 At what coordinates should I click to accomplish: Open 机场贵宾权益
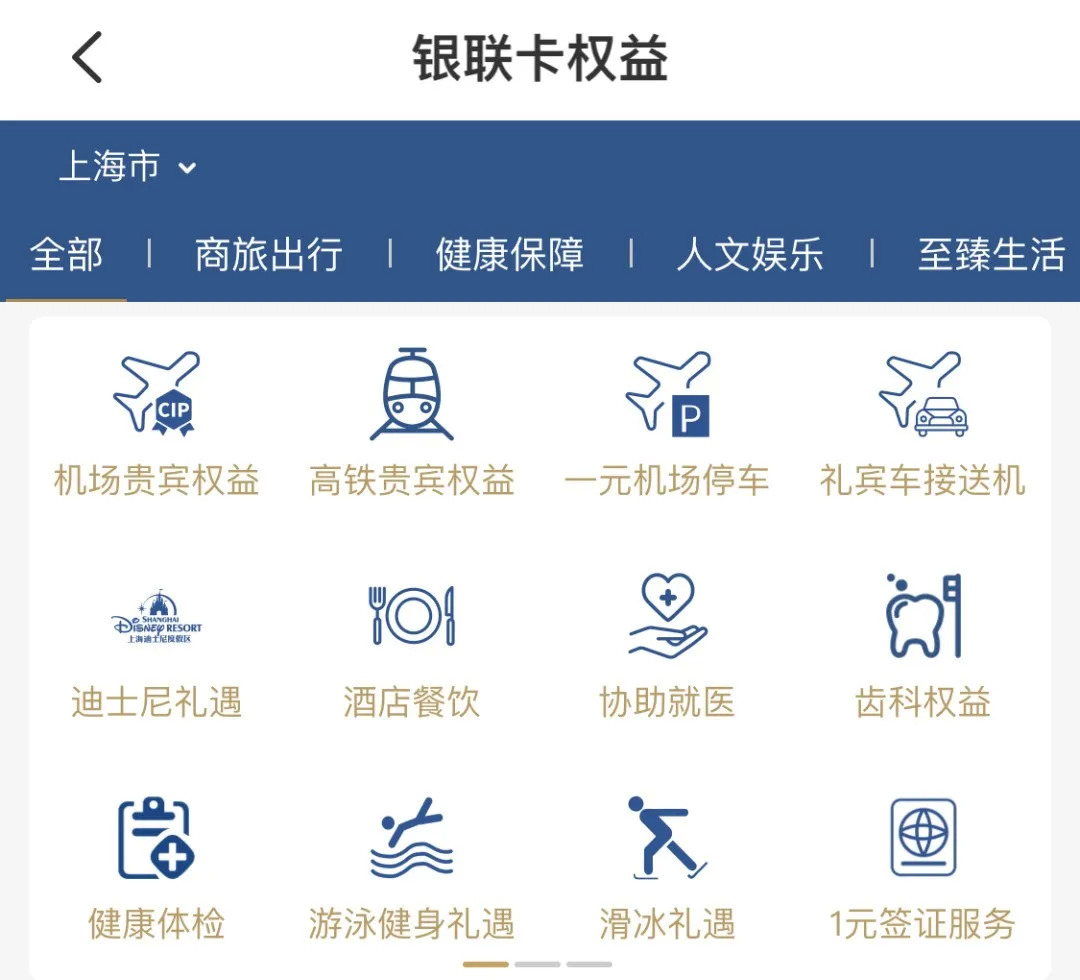pos(156,422)
